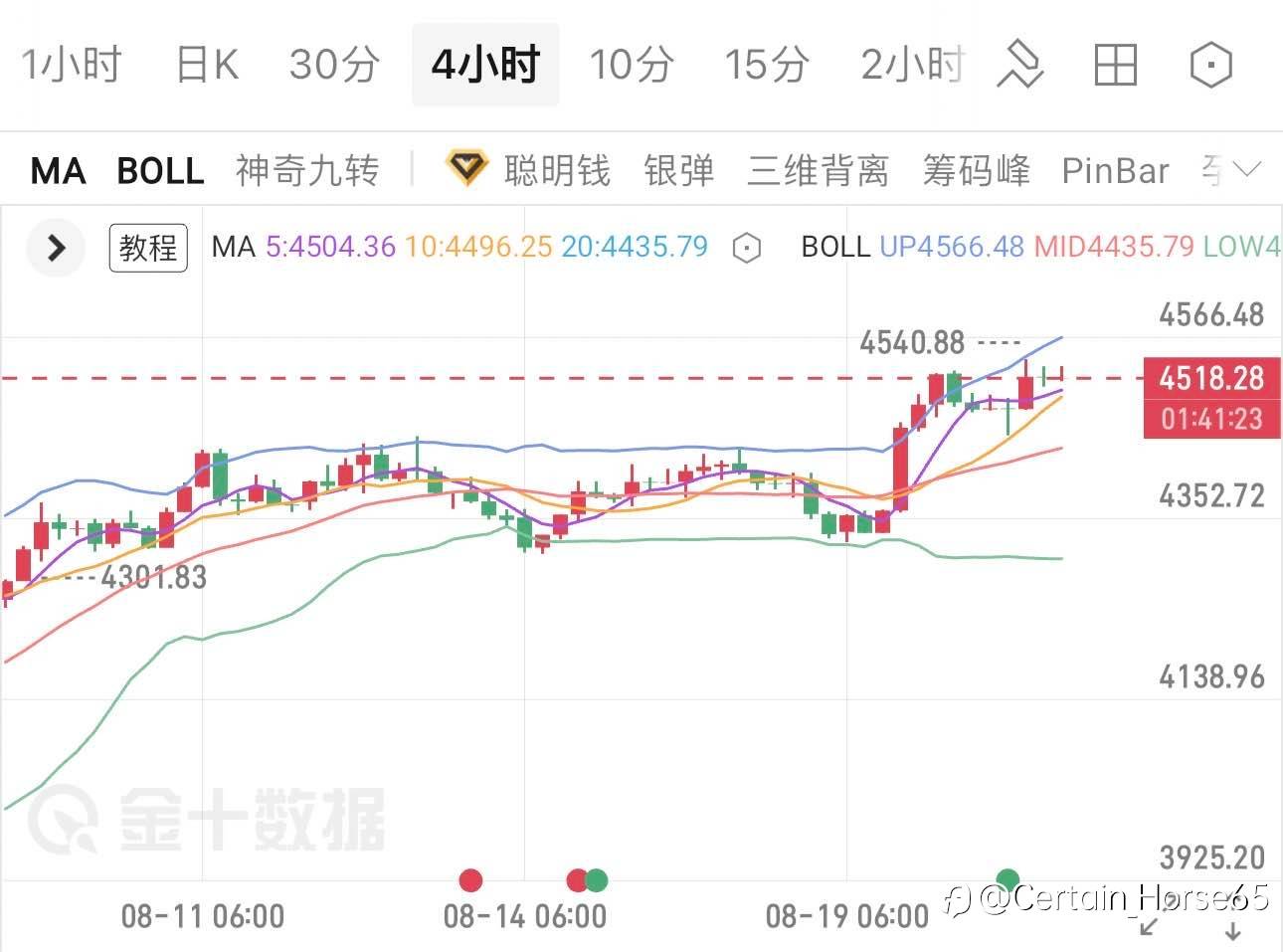Open the drawing tools pencil icon
Viewport: 1283px width, 952px height.
coord(1020,66)
